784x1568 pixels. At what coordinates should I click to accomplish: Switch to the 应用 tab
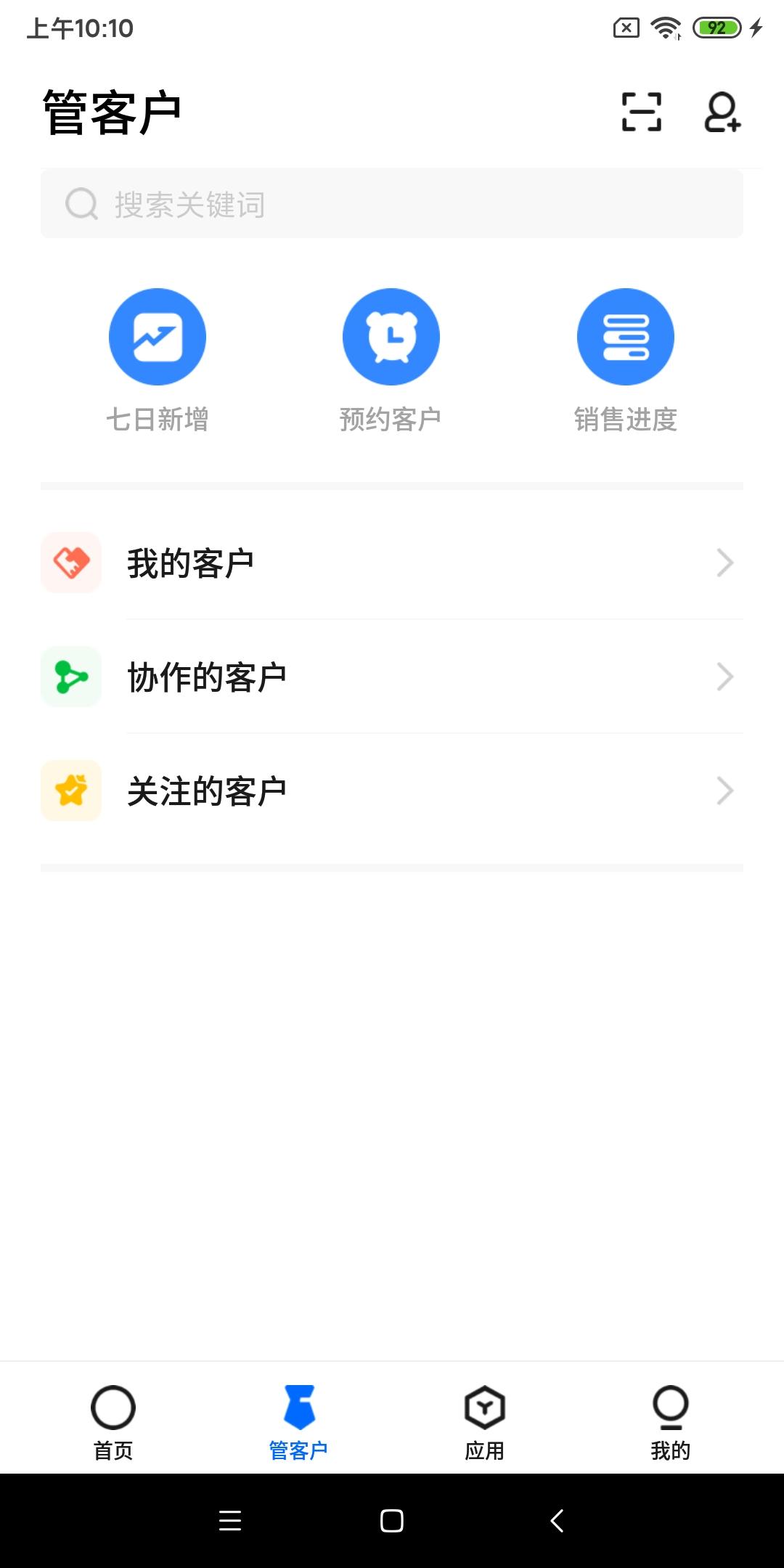484,1423
